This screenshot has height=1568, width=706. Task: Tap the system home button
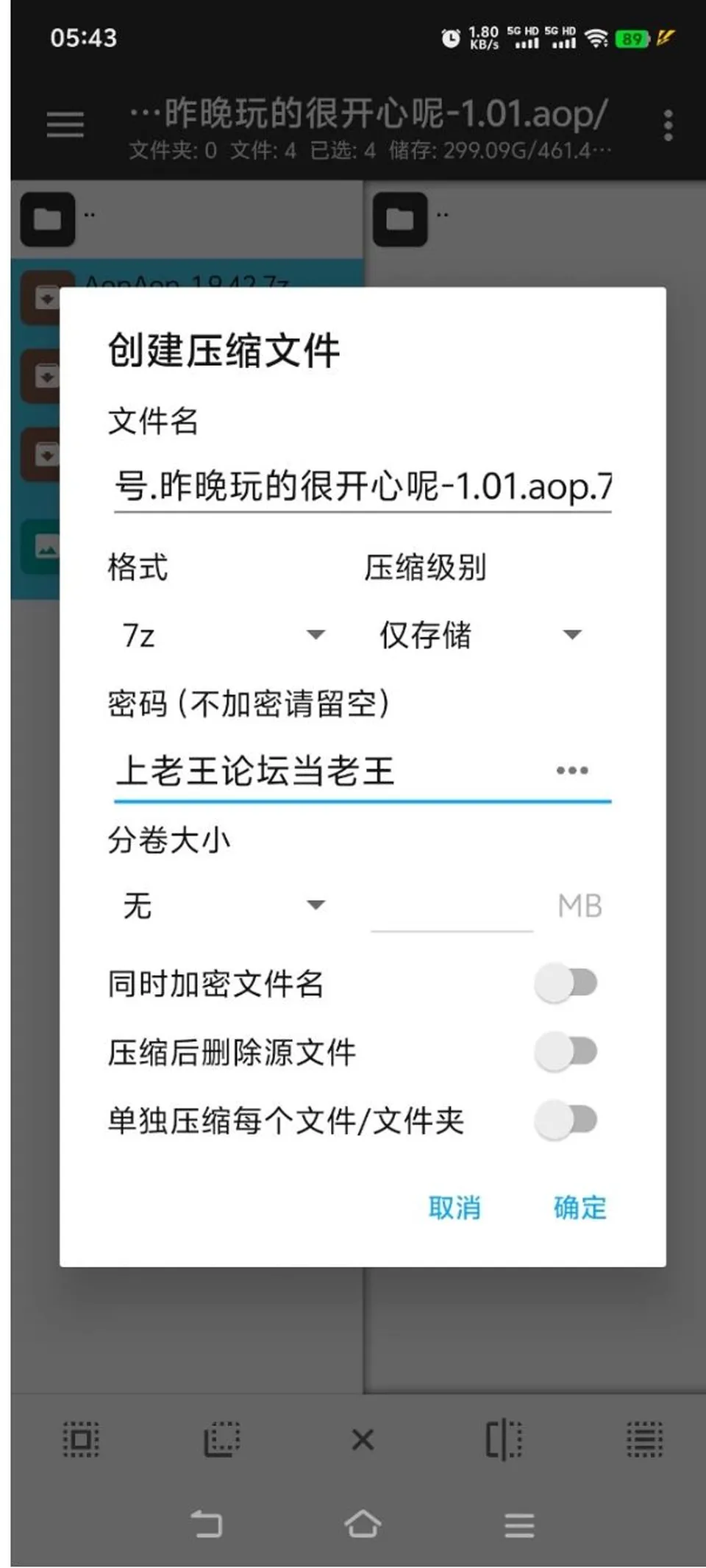363,1524
